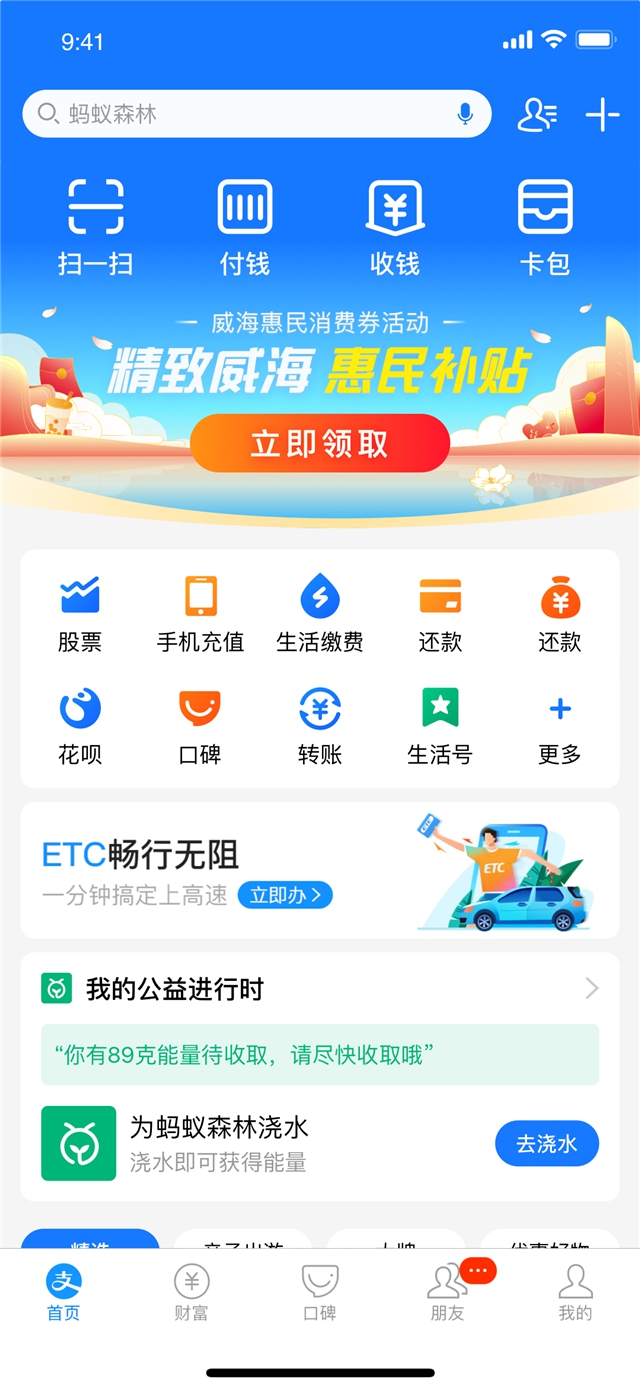Switch to the 朋友 tab
Image resolution: width=640 pixels, height=1386 pixels.
[448, 1292]
